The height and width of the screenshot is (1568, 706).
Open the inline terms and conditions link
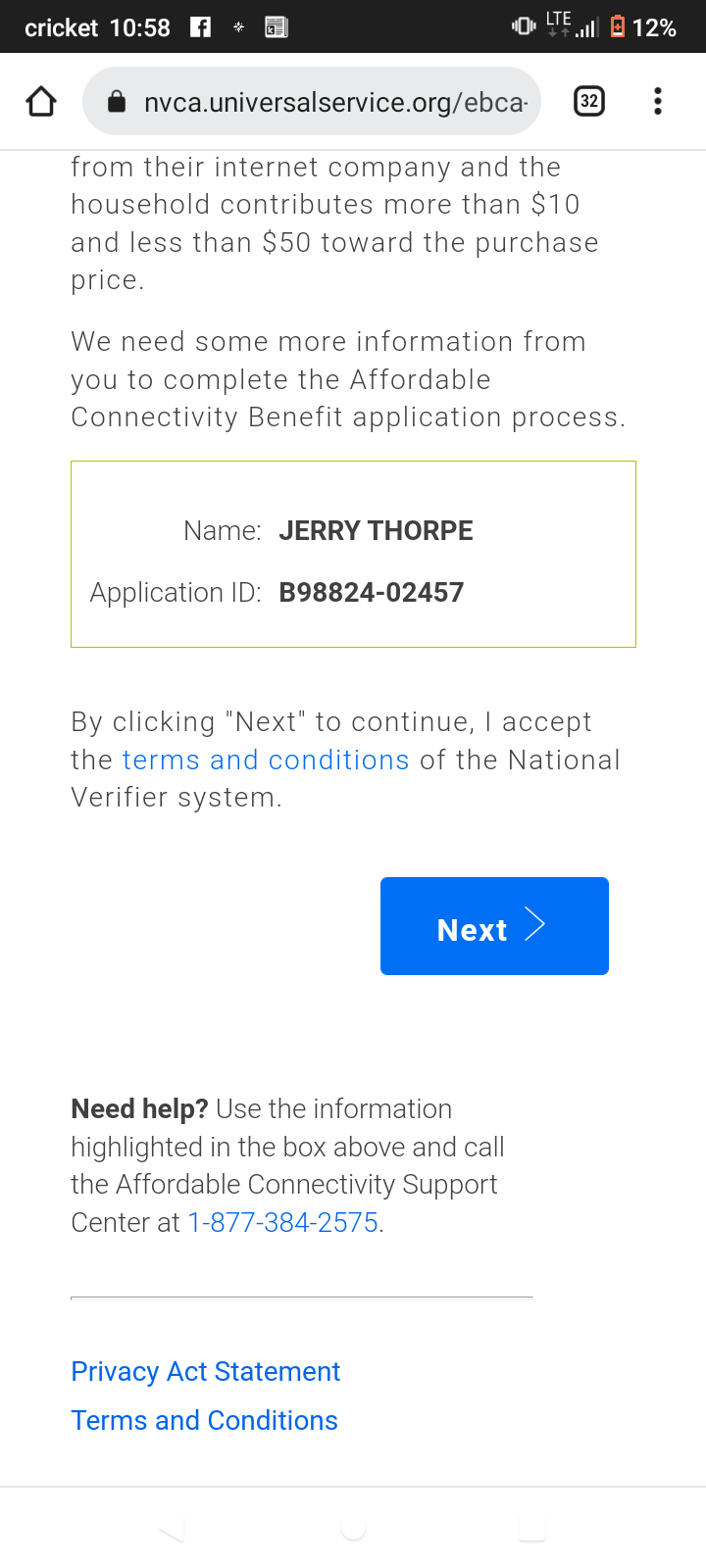[266, 759]
